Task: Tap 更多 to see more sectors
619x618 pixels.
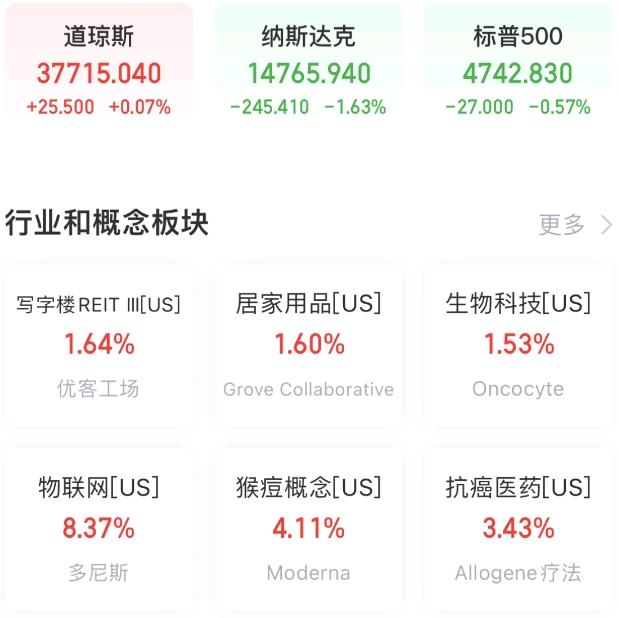Action: click(574, 225)
